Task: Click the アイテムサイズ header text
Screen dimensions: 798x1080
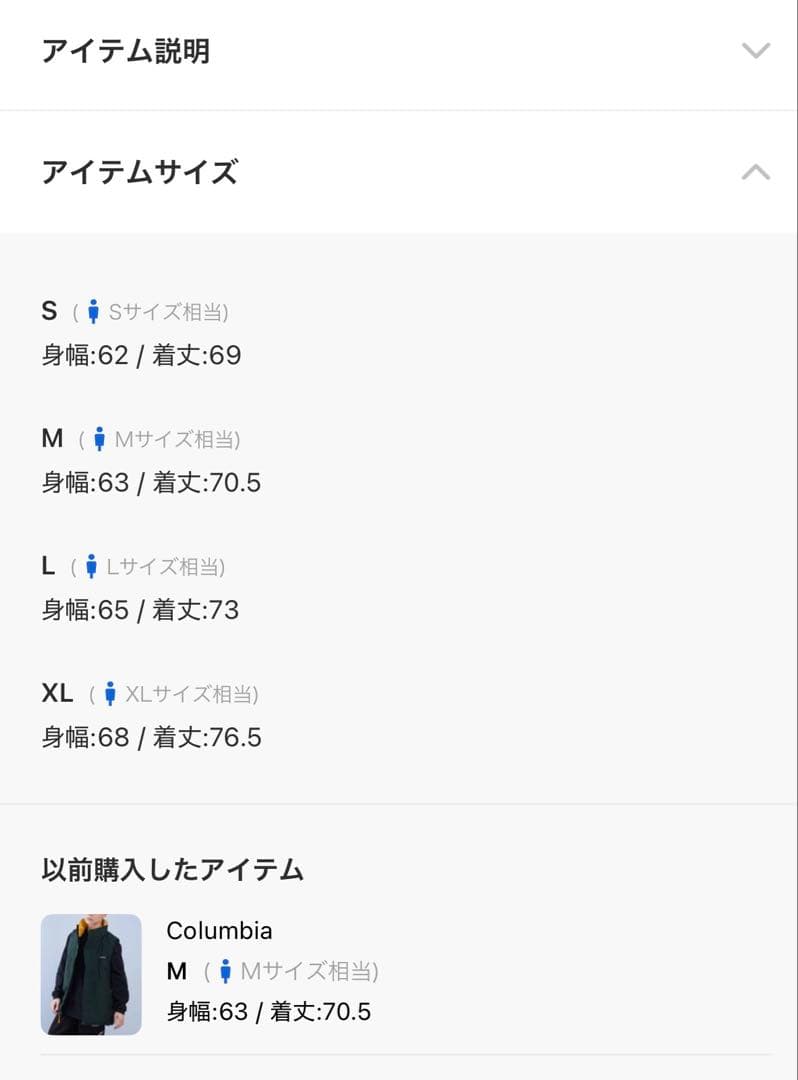Action: (138, 172)
